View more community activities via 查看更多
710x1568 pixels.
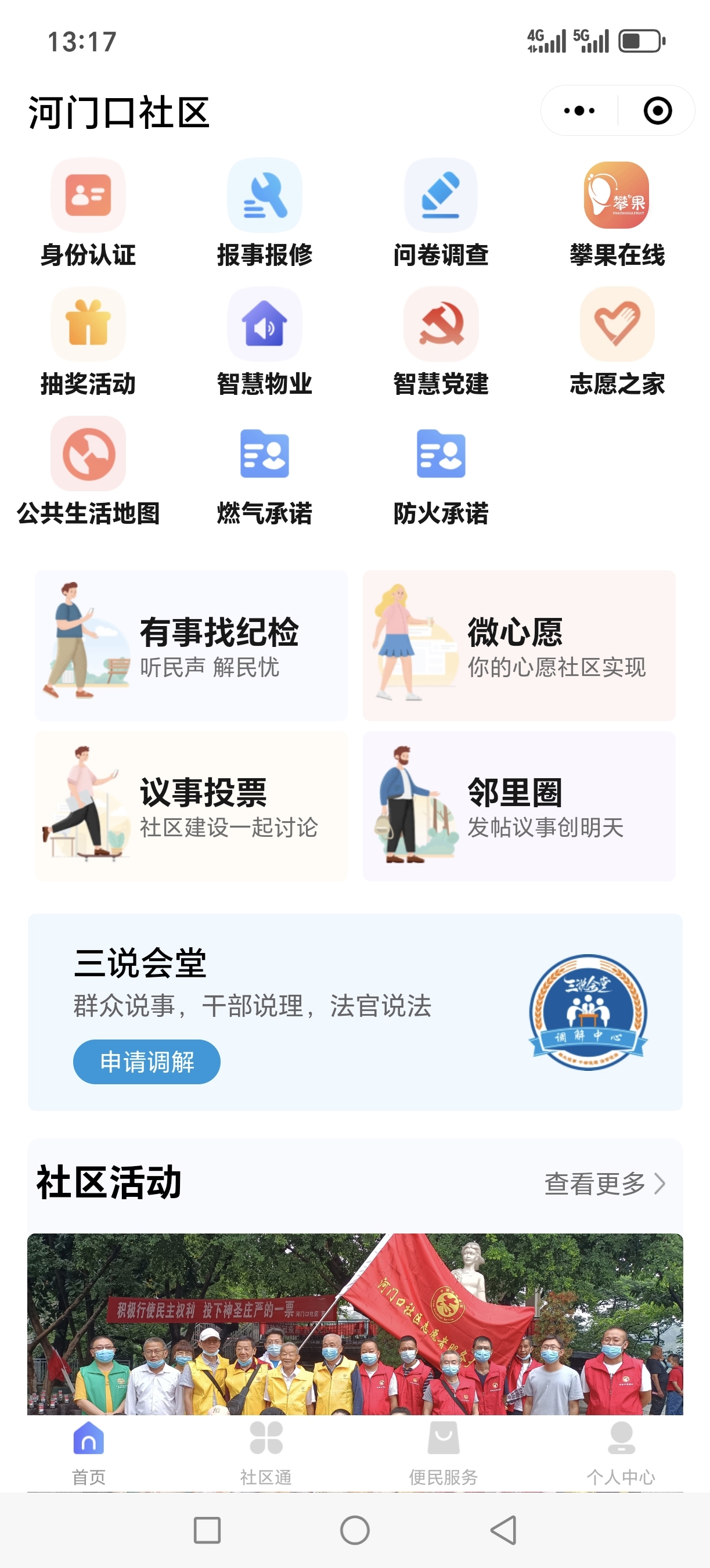(604, 1184)
